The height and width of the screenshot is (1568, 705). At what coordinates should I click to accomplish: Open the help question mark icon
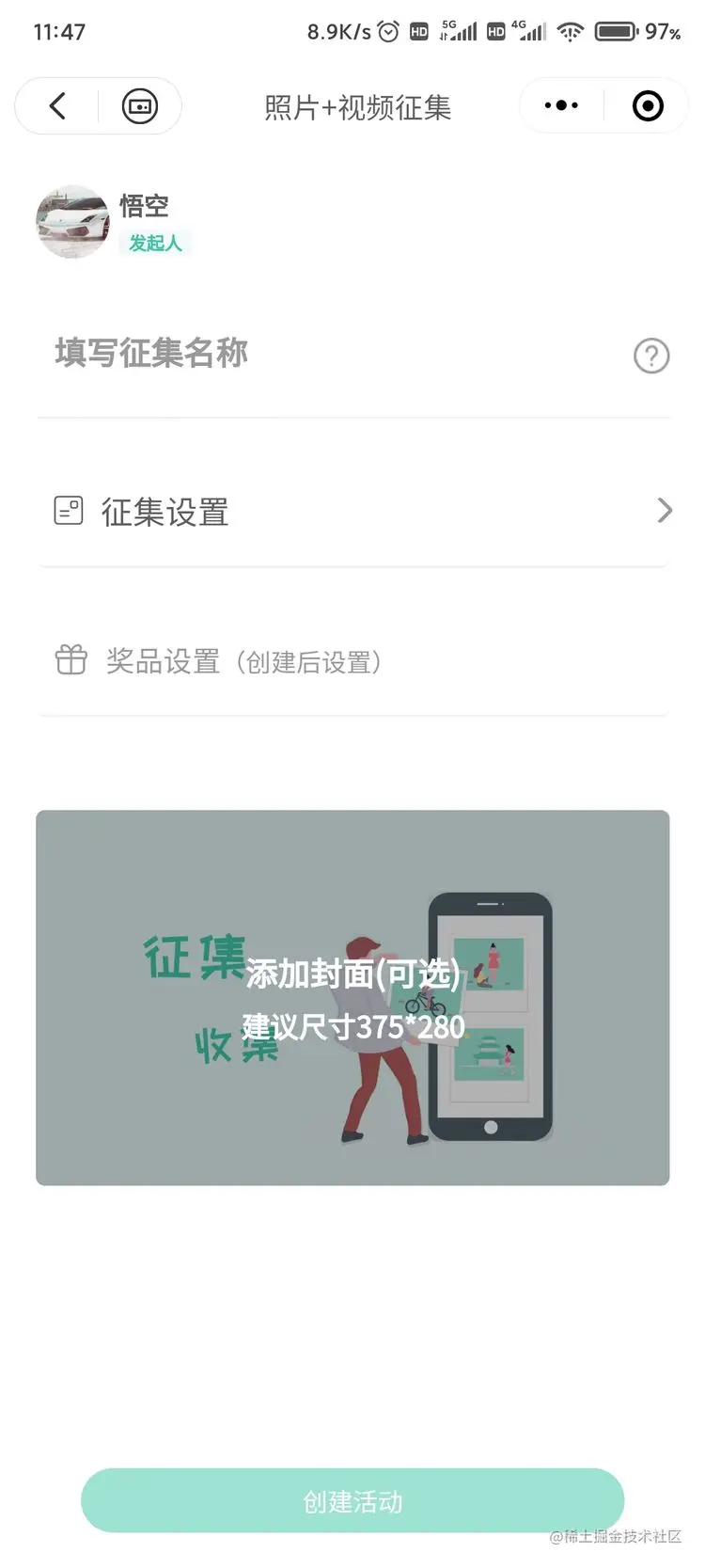tap(650, 356)
